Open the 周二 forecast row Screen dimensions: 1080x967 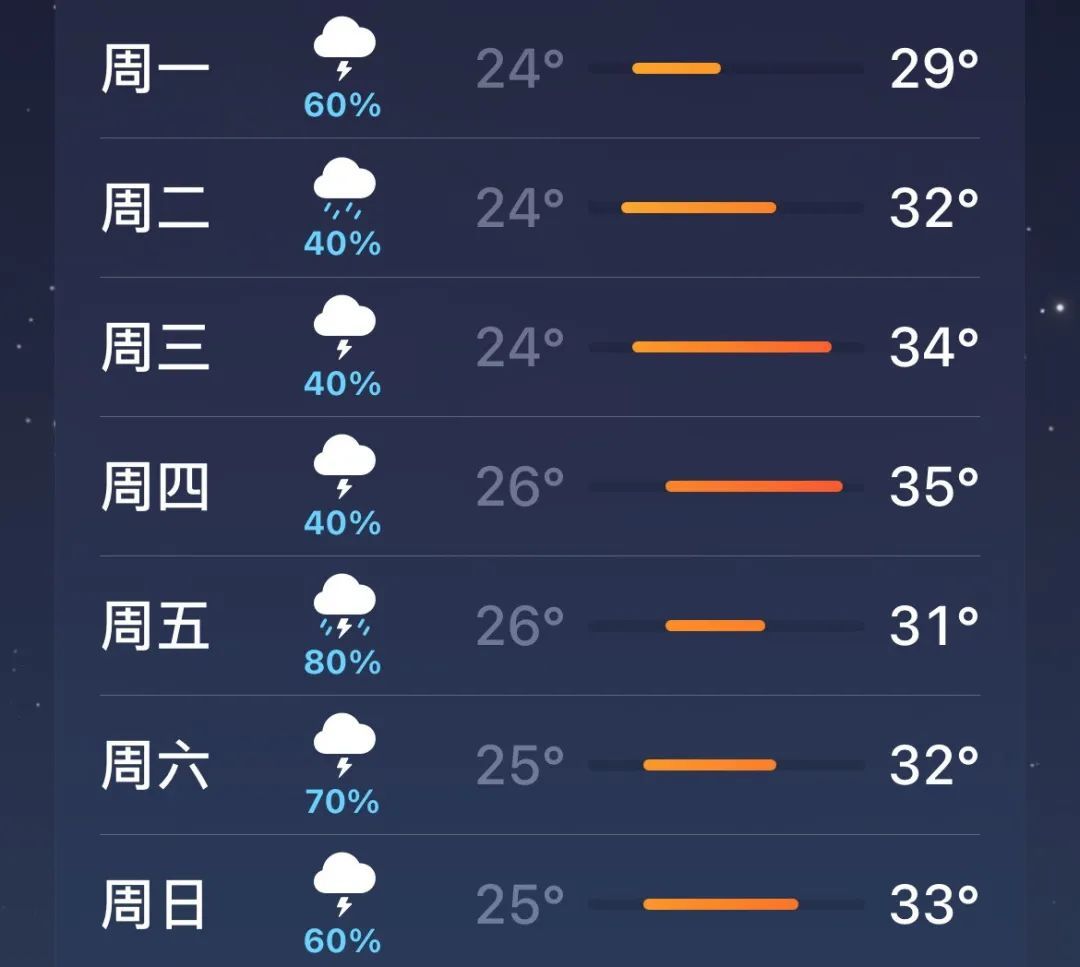pos(540,208)
